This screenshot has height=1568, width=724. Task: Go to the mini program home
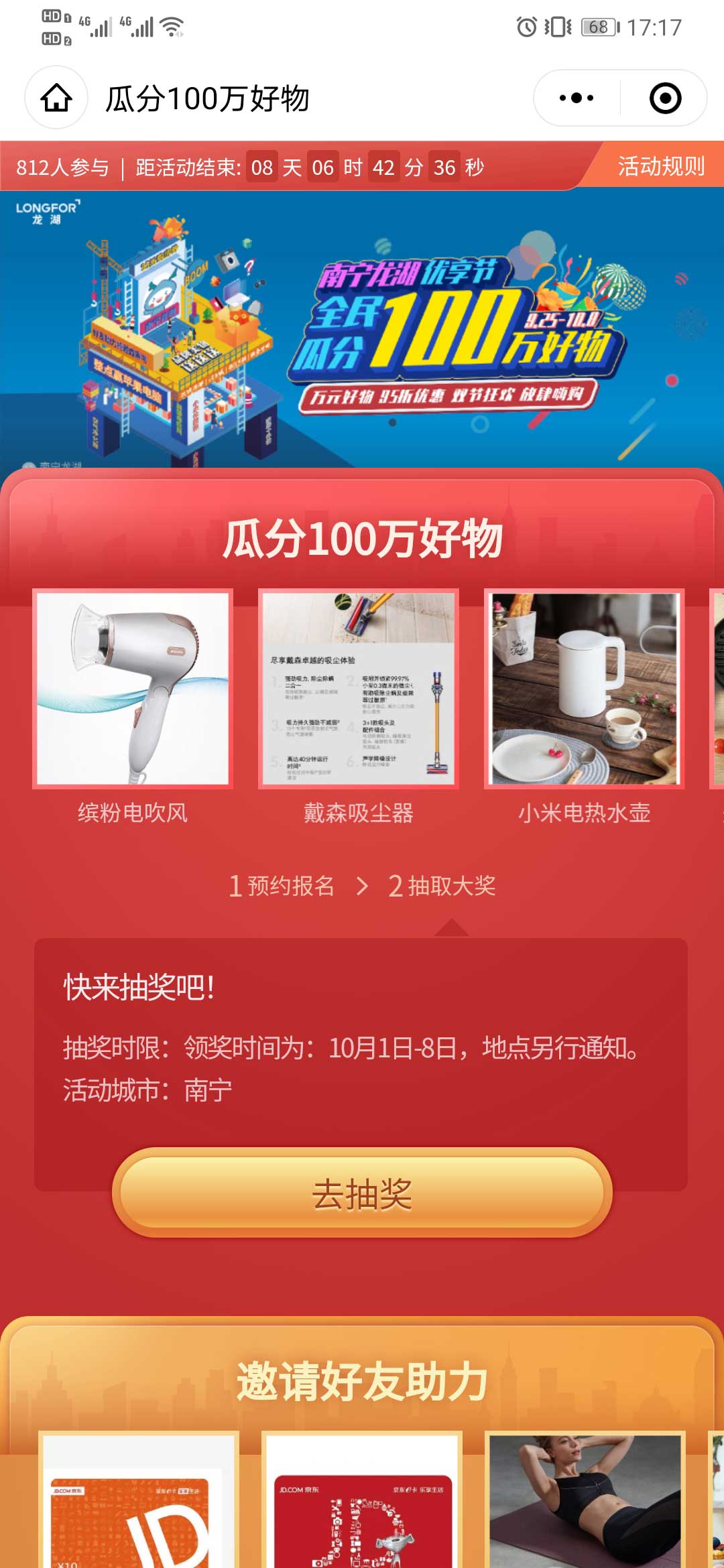pos(56,98)
